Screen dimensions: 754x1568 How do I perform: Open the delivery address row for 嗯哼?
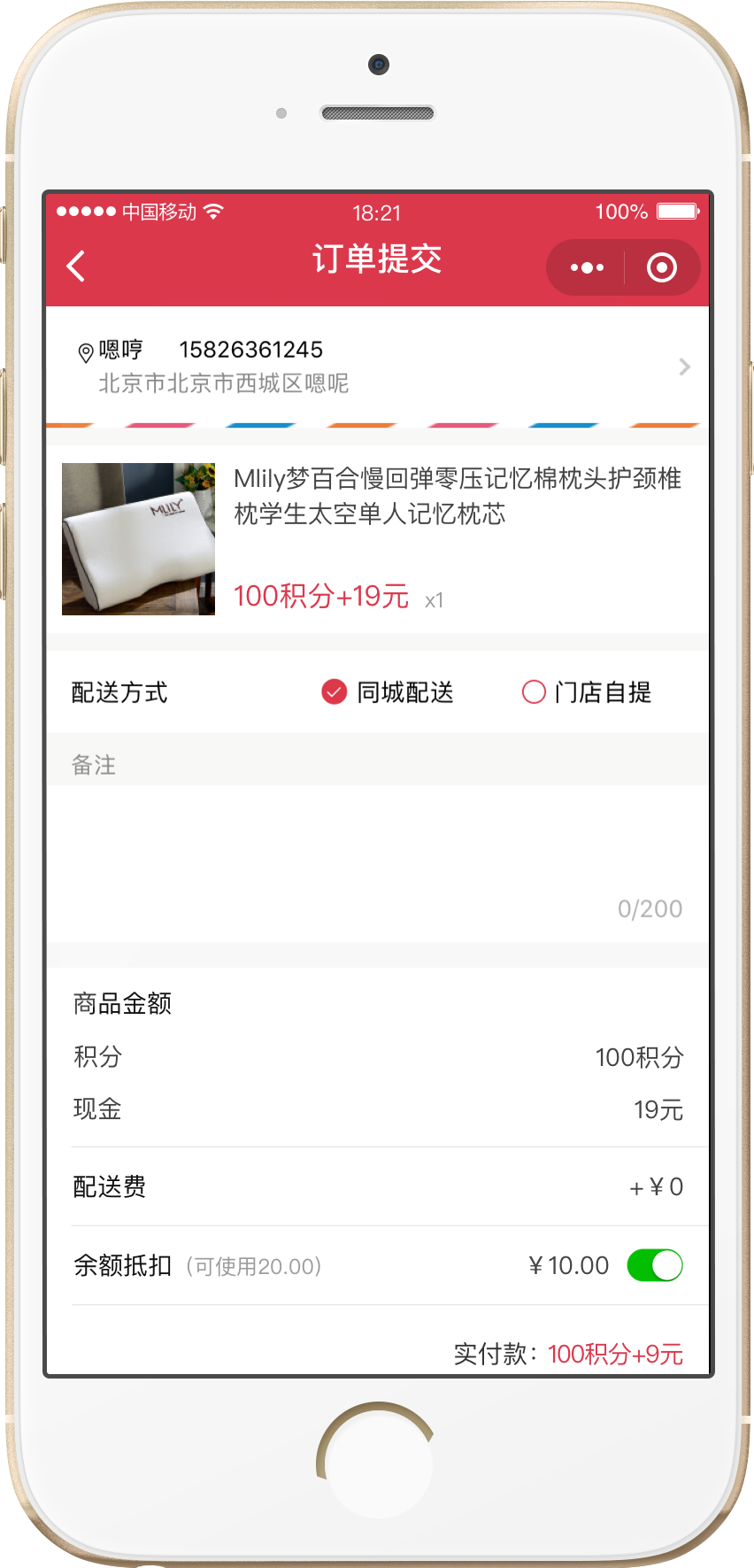[377, 367]
